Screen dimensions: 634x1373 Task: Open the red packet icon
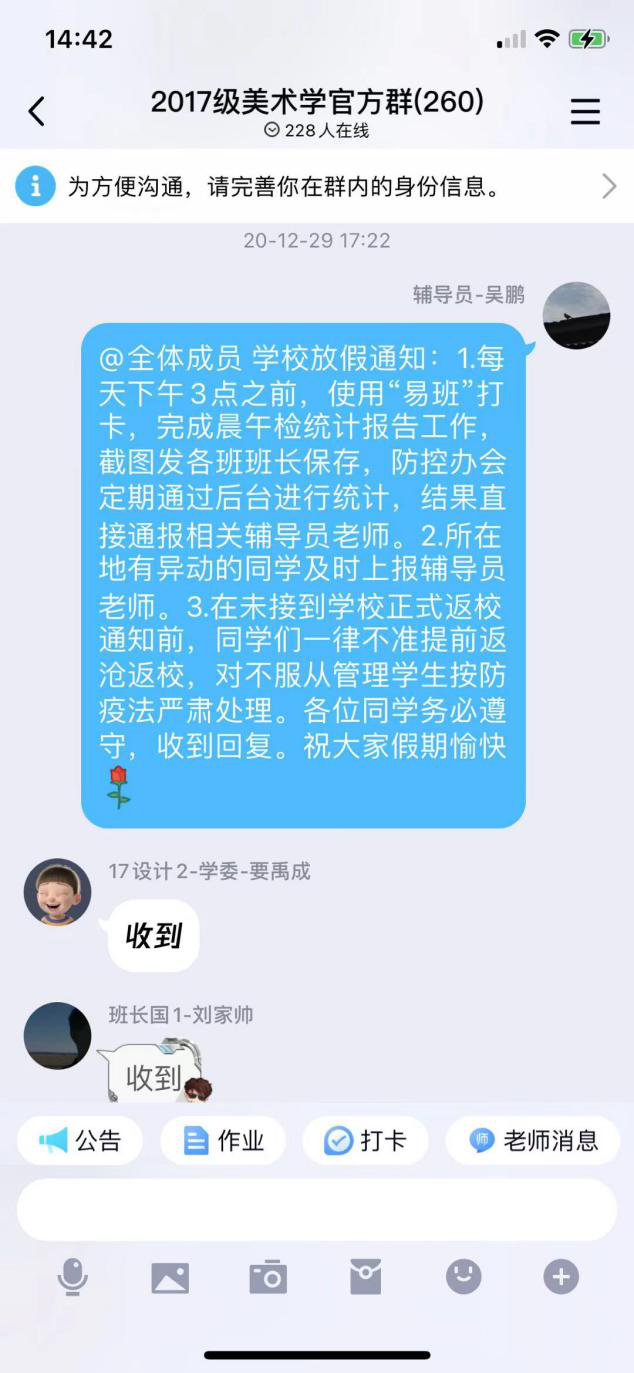pos(365,1277)
